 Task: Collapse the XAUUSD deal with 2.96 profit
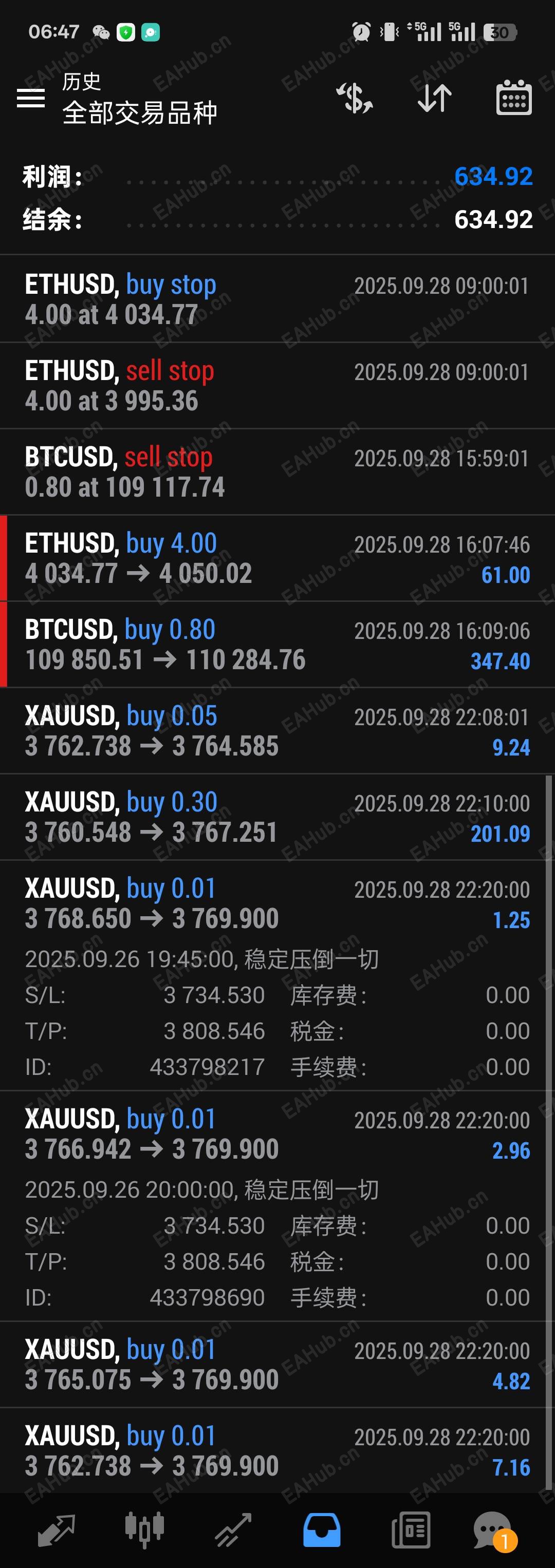tap(277, 1135)
